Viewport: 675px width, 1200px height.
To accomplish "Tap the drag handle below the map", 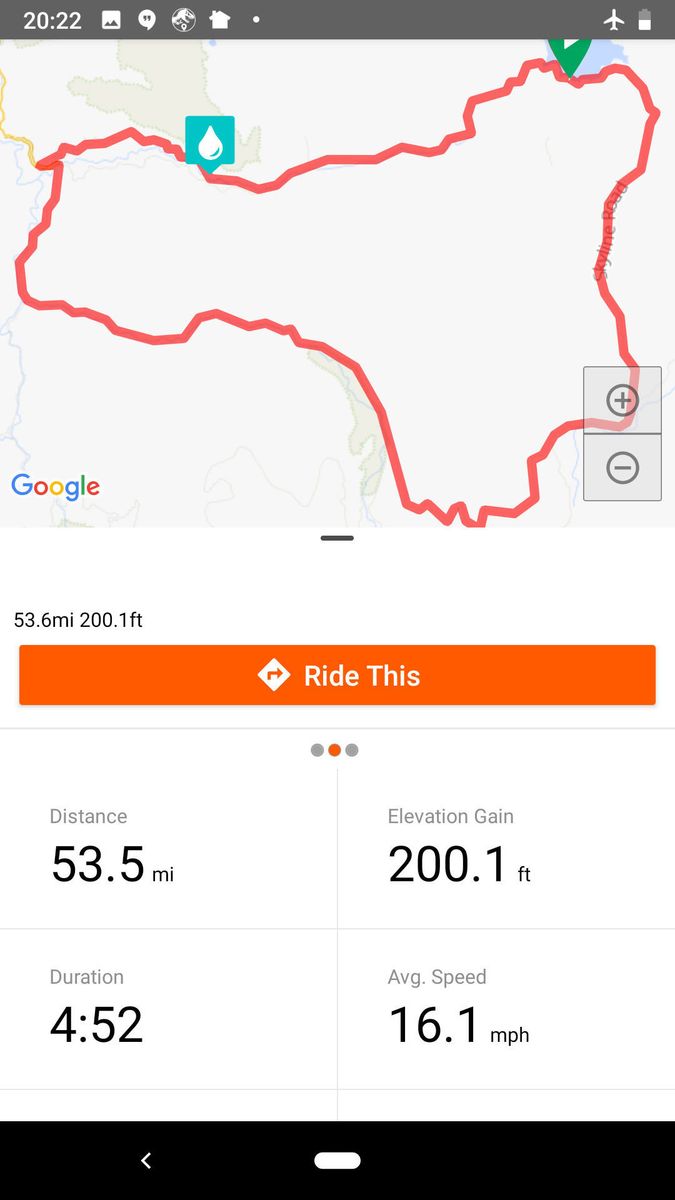I will click(337, 538).
